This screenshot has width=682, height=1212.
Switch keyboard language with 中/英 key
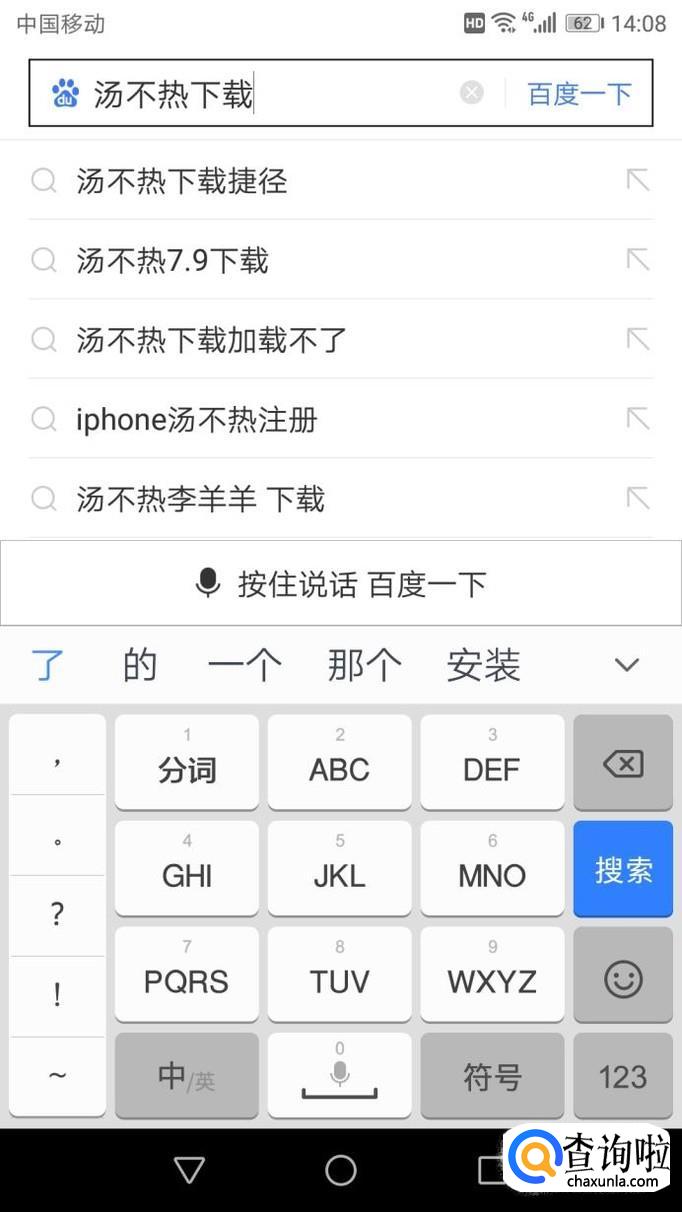coord(187,1076)
